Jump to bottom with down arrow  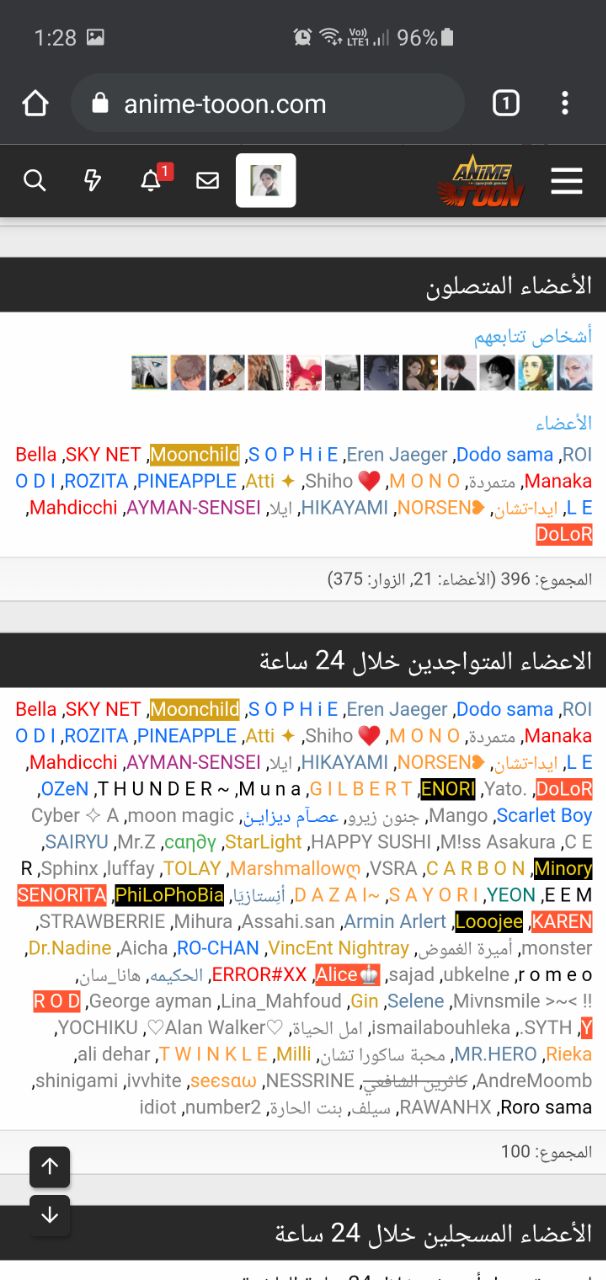click(50, 1215)
